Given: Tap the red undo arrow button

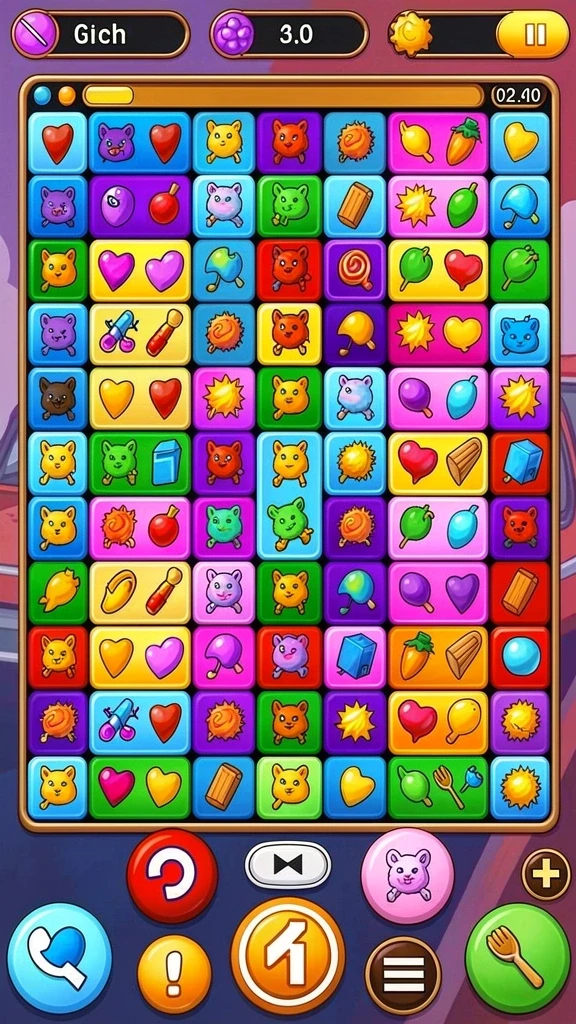Looking at the screenshot, I should coord(172,876).
